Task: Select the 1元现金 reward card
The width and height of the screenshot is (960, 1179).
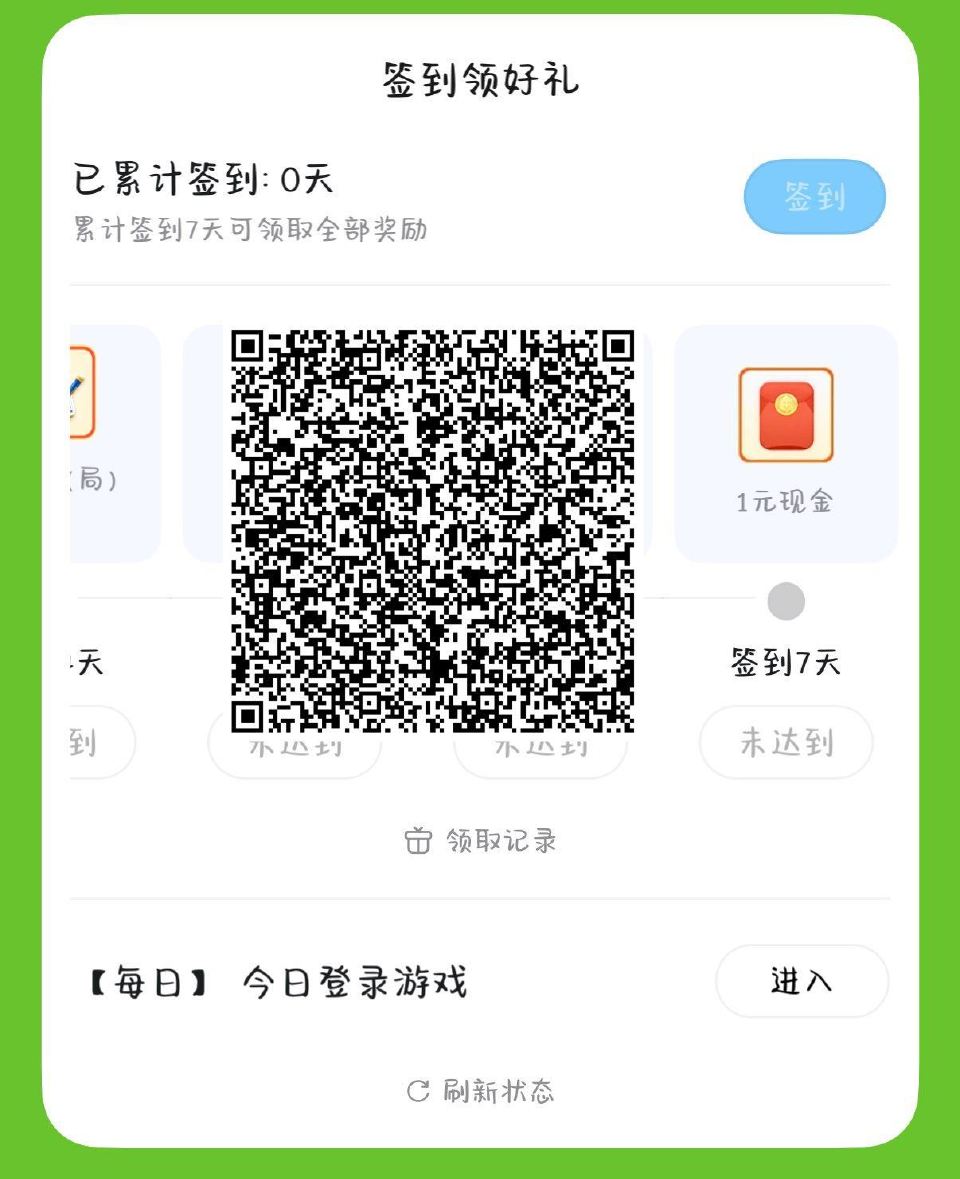Action: 786,443
